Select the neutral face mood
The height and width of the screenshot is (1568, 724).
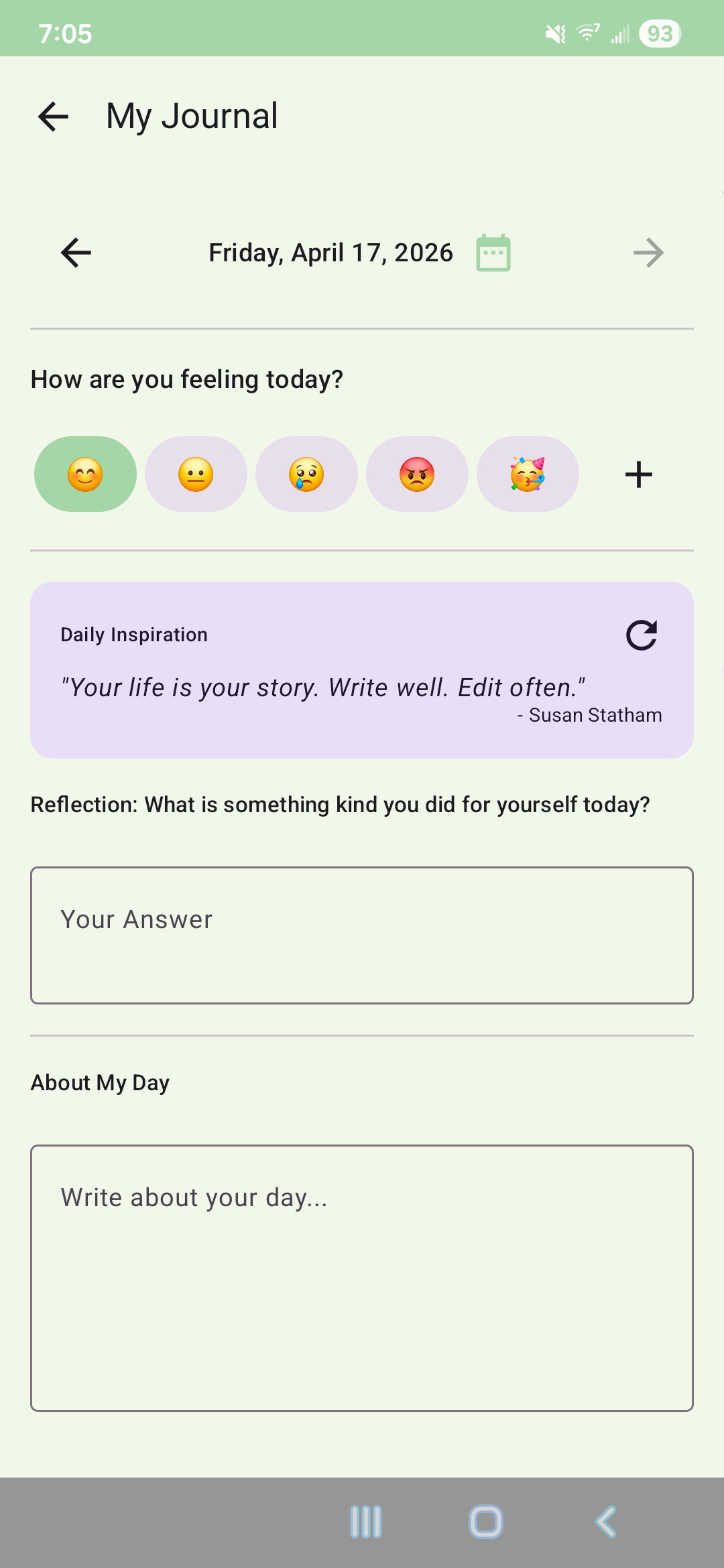(x=196, y=474)
